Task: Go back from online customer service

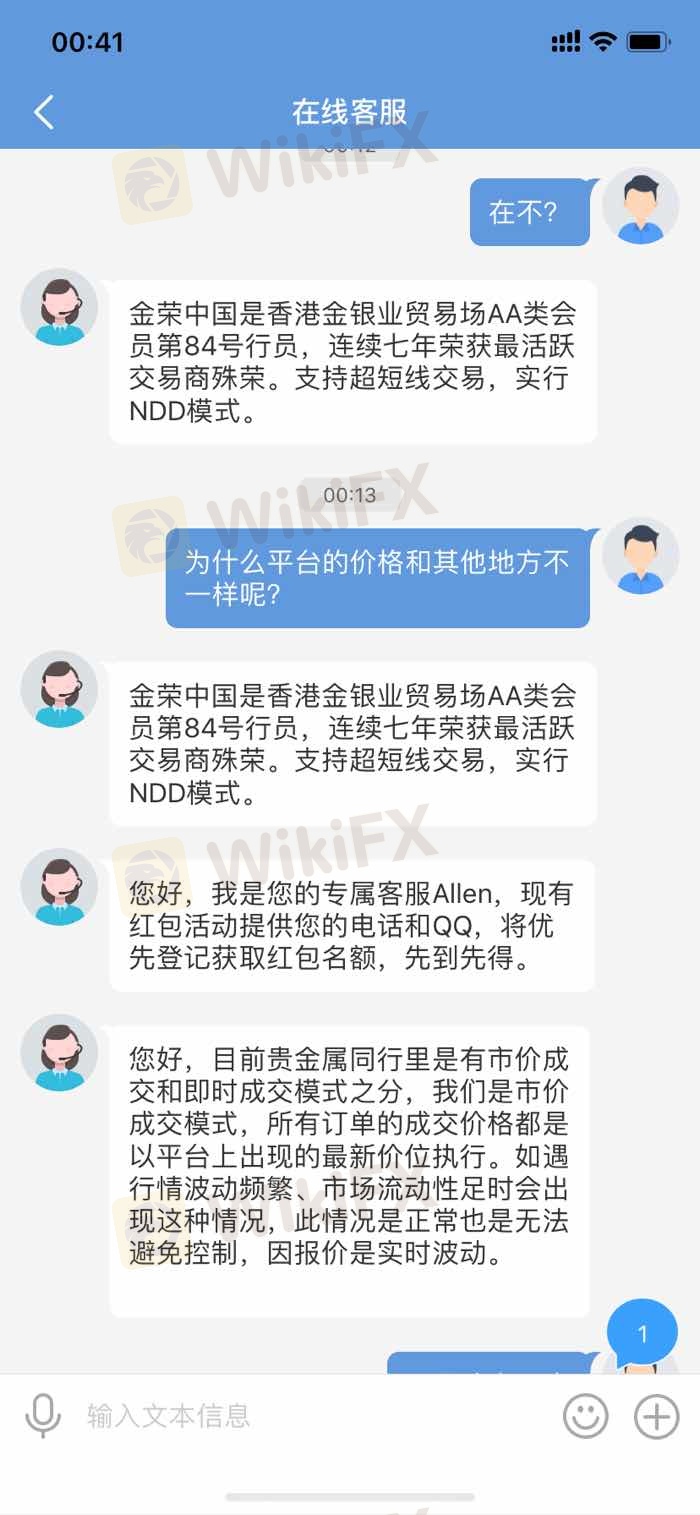Action: click(x=43, y=112)
